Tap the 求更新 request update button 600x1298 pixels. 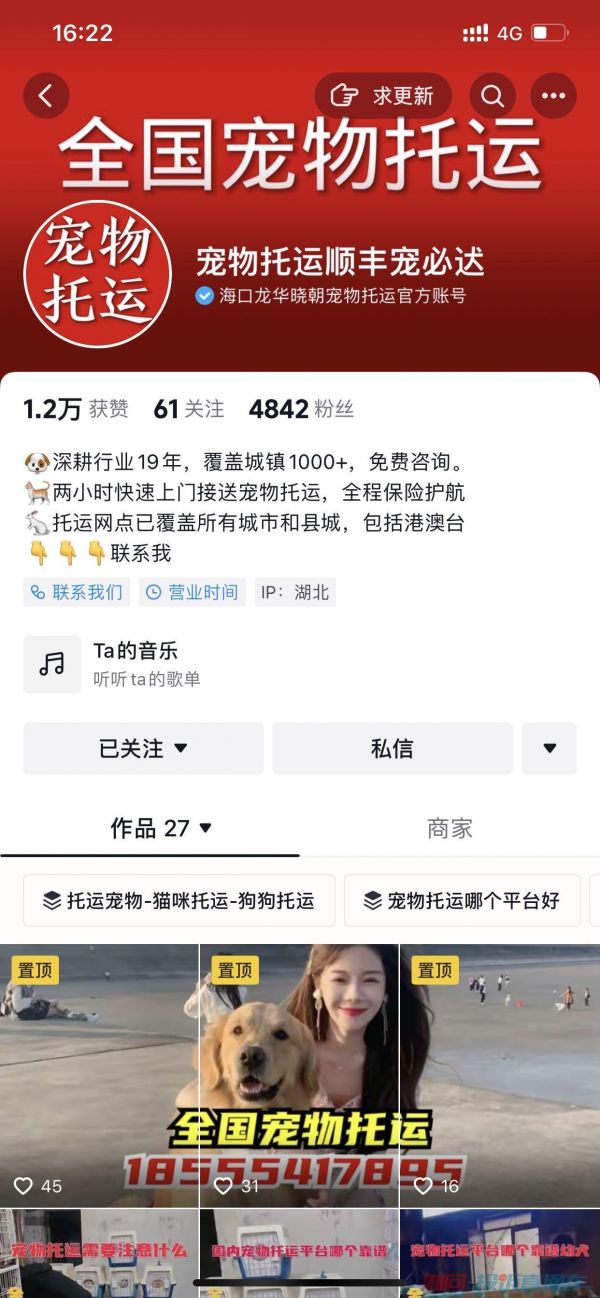[384, 96]
